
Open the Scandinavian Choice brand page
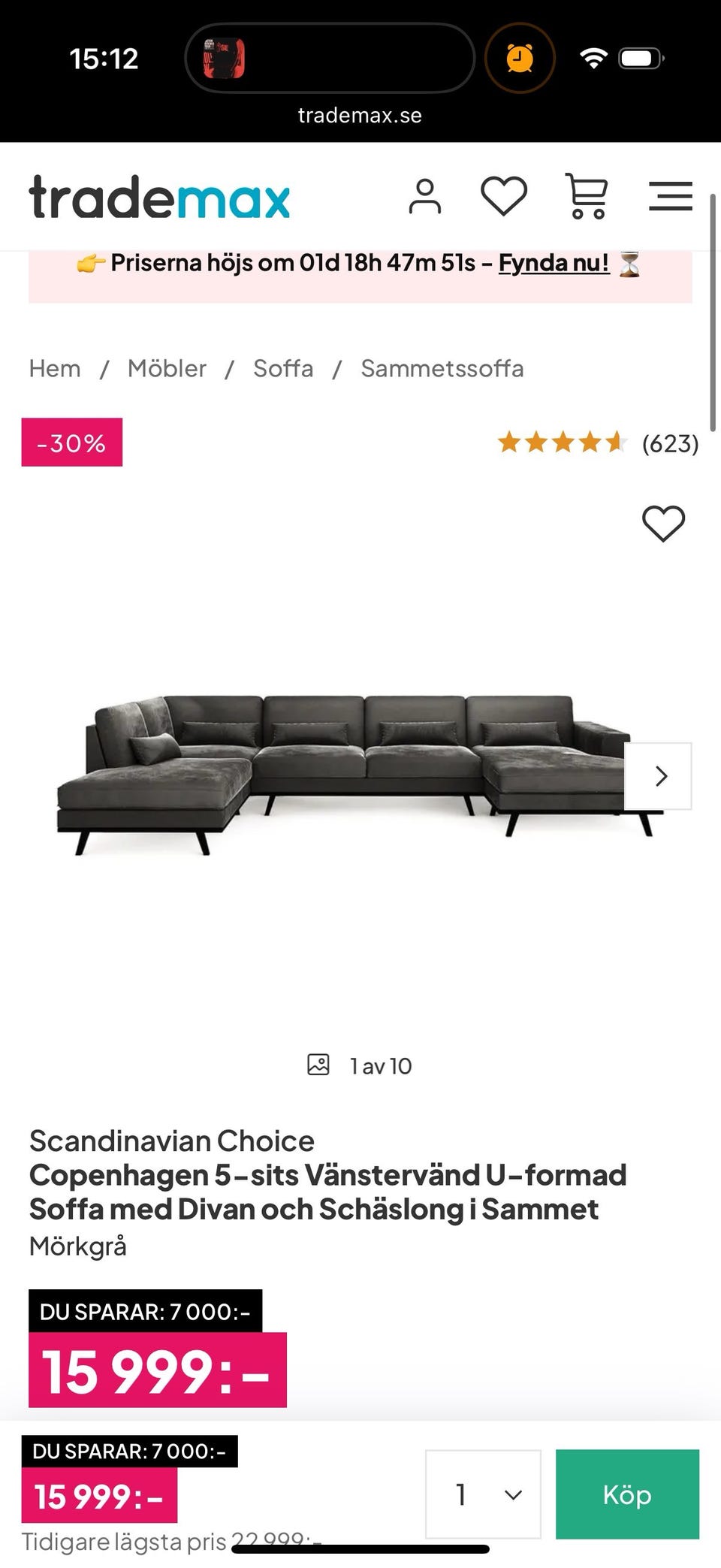point(172,1141)
